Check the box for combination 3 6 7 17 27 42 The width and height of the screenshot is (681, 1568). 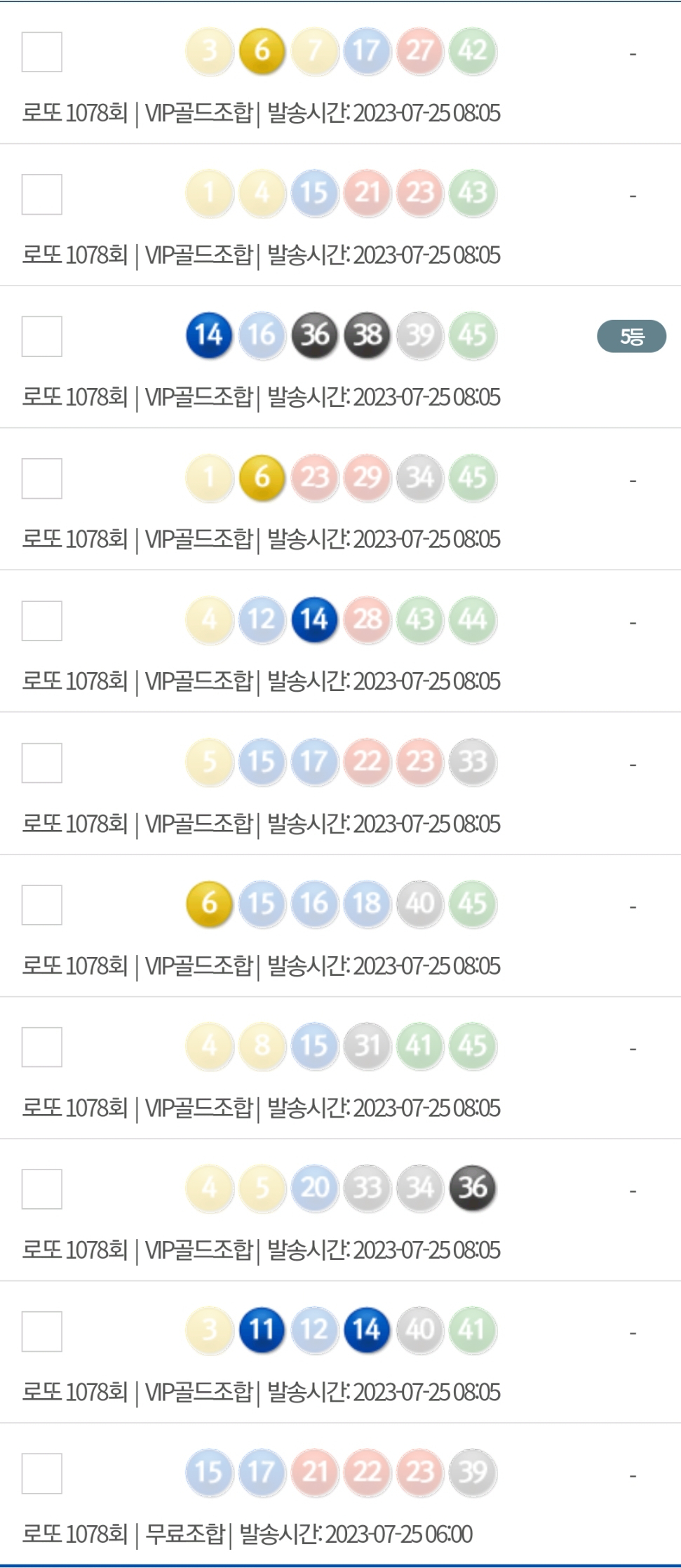(x=42, y=52)
